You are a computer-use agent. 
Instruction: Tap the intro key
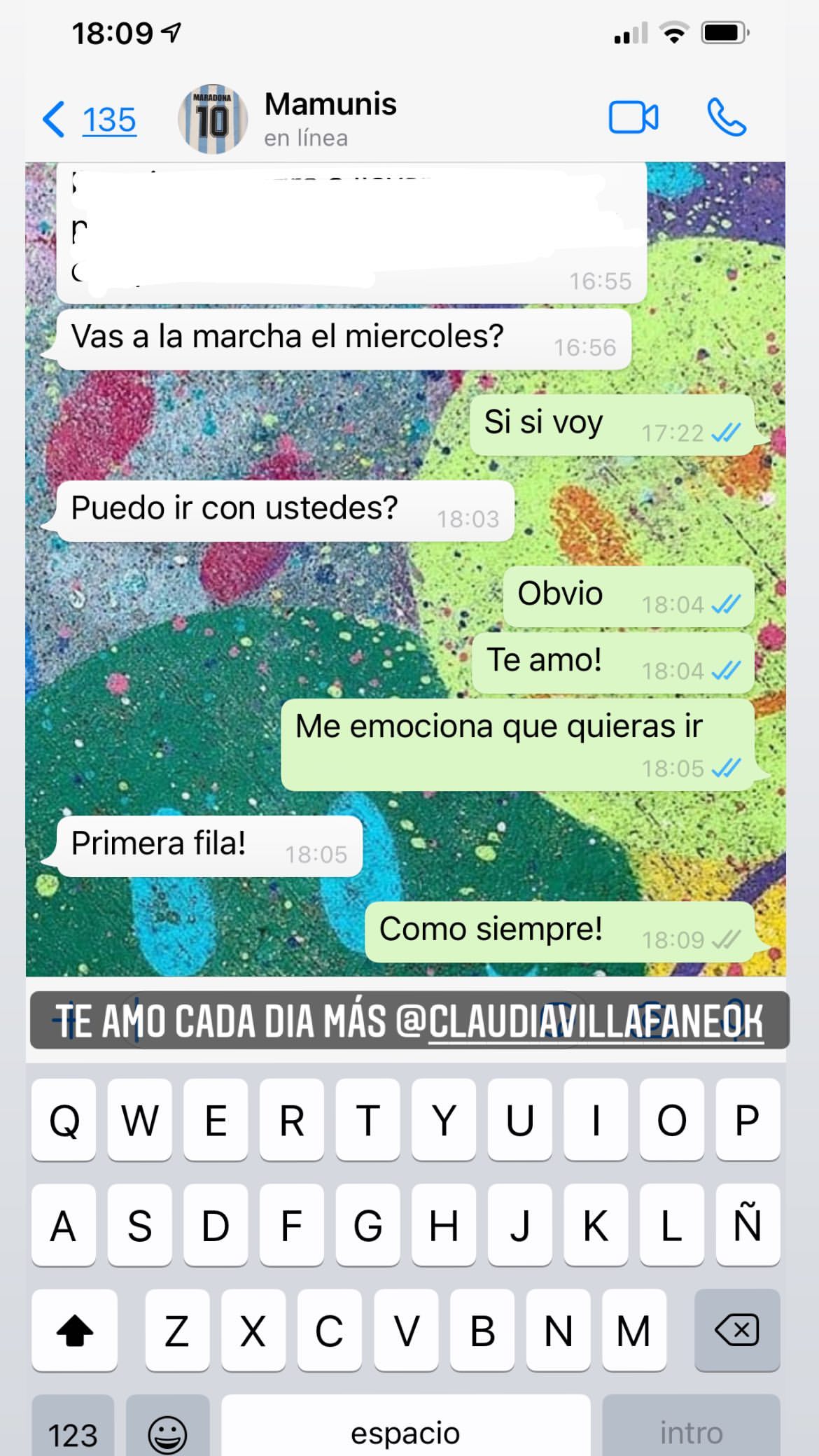click(690, 1431)
